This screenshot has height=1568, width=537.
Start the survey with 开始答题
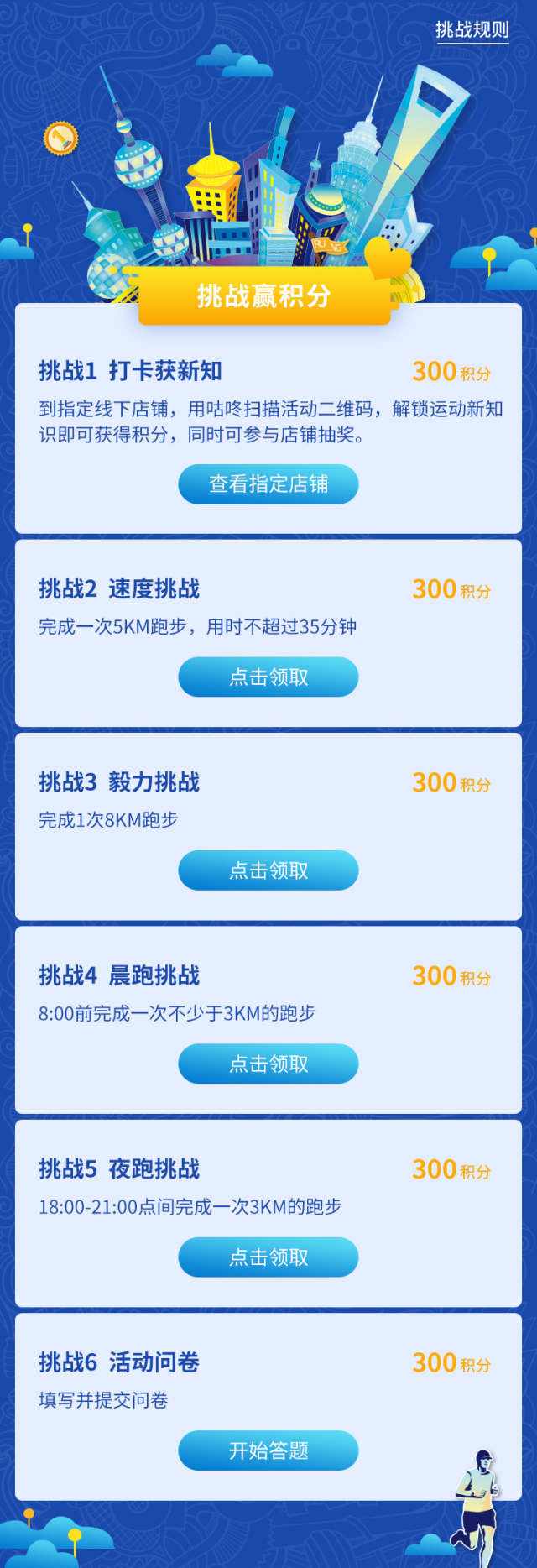click(268, 1450)
